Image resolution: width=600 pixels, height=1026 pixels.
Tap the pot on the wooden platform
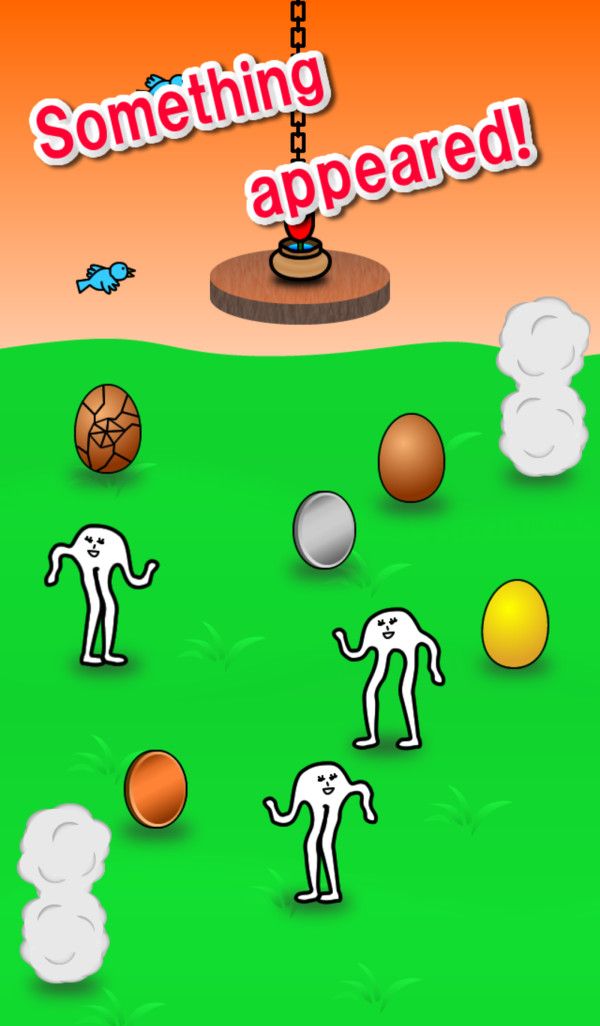(298, 262)
